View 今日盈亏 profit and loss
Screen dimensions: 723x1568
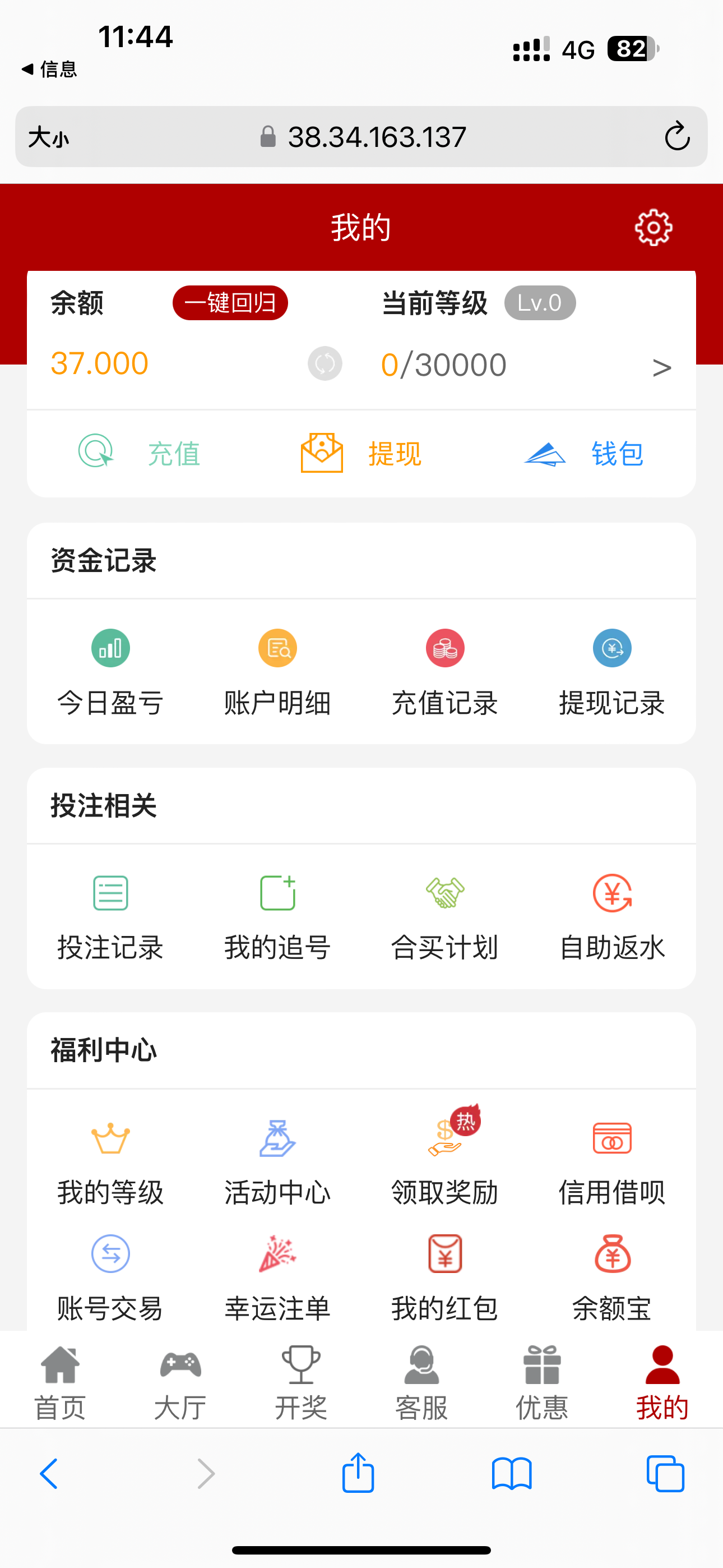pos(110,672)
